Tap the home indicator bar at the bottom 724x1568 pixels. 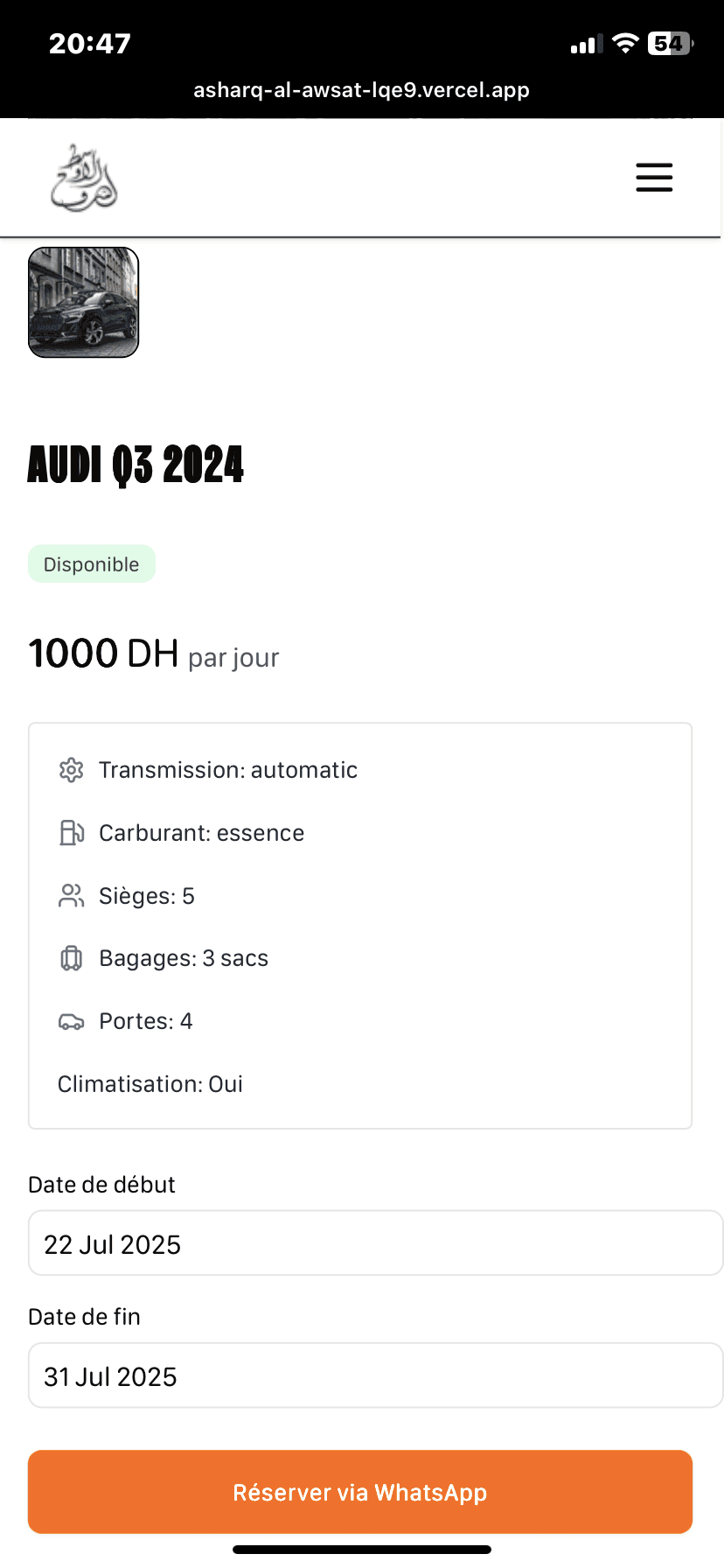tap(362, 1548)
